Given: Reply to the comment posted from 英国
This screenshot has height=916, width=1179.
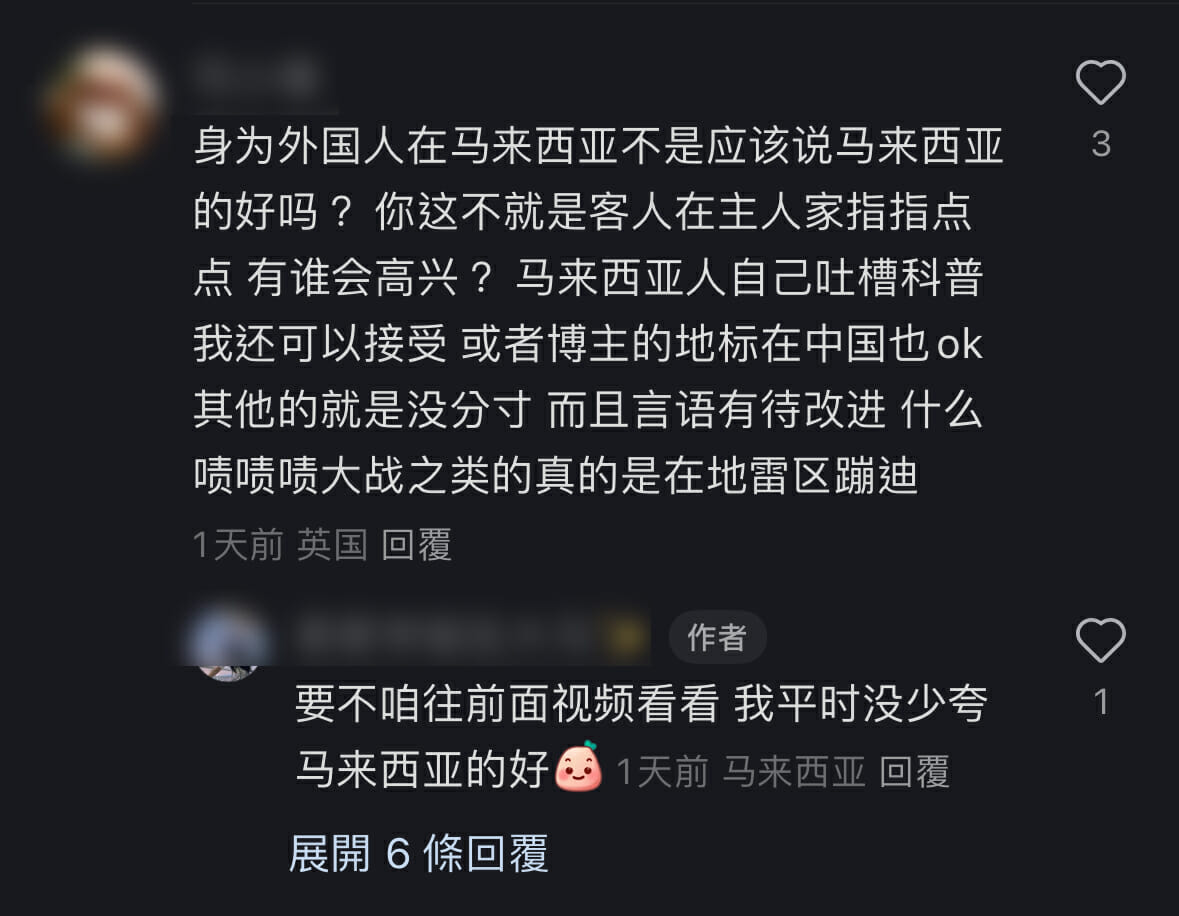Looking at the screenshot, I should (x=417, y=545).
